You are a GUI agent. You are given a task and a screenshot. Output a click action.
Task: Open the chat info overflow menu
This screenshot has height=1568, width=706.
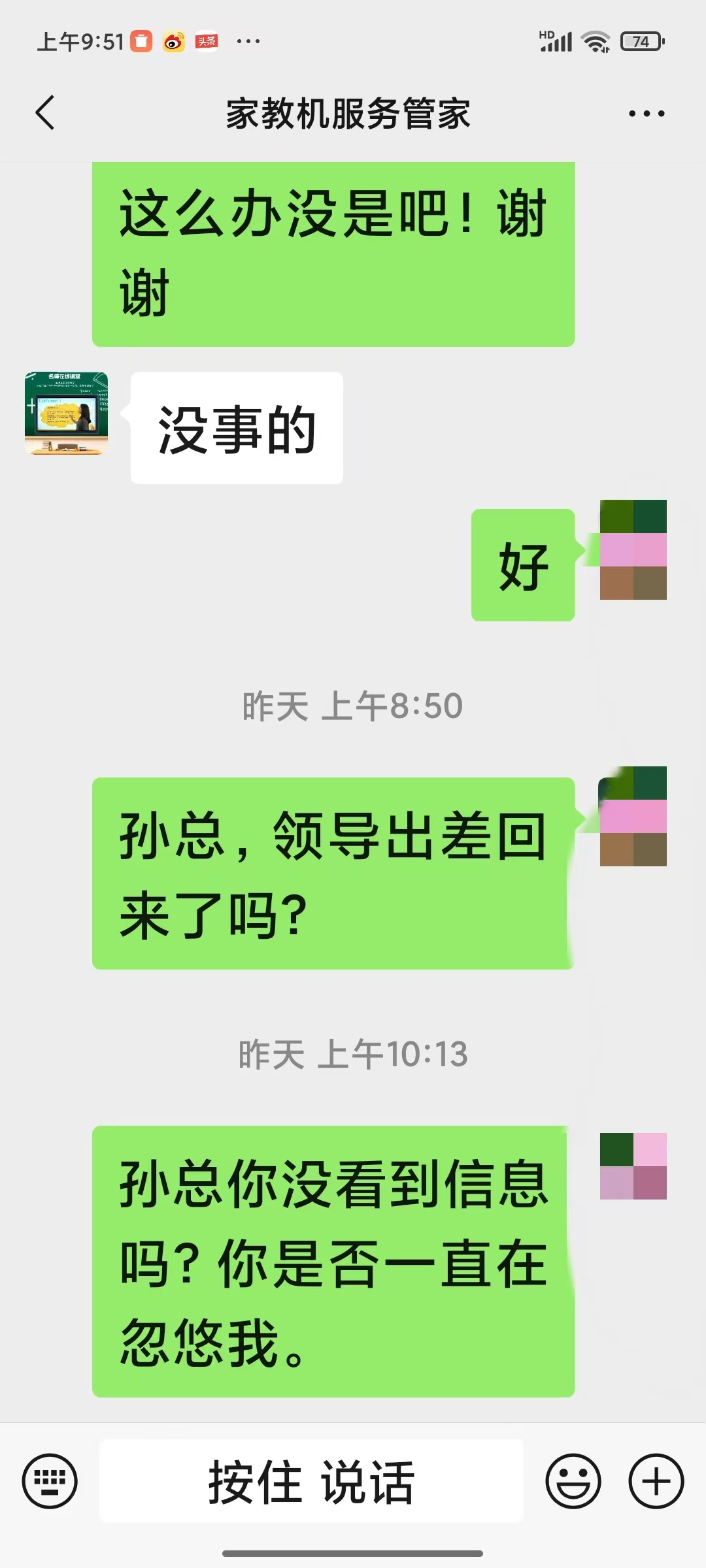pyautogui.click(x=646, y=114)
